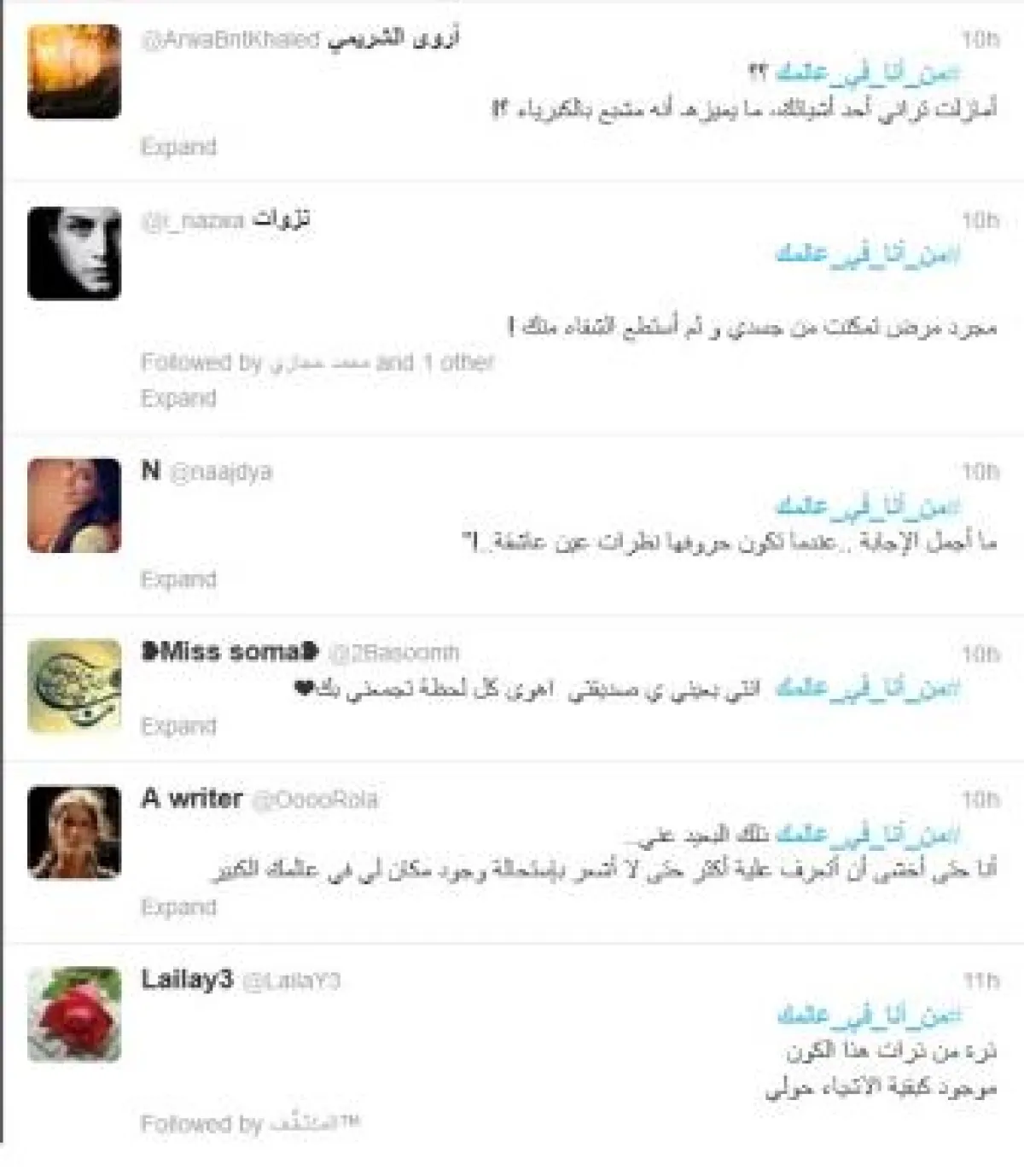Open the follower link under the @t_nazwa tweet
This screenshot has height=1176, width=1024.
tap(317, 363)
